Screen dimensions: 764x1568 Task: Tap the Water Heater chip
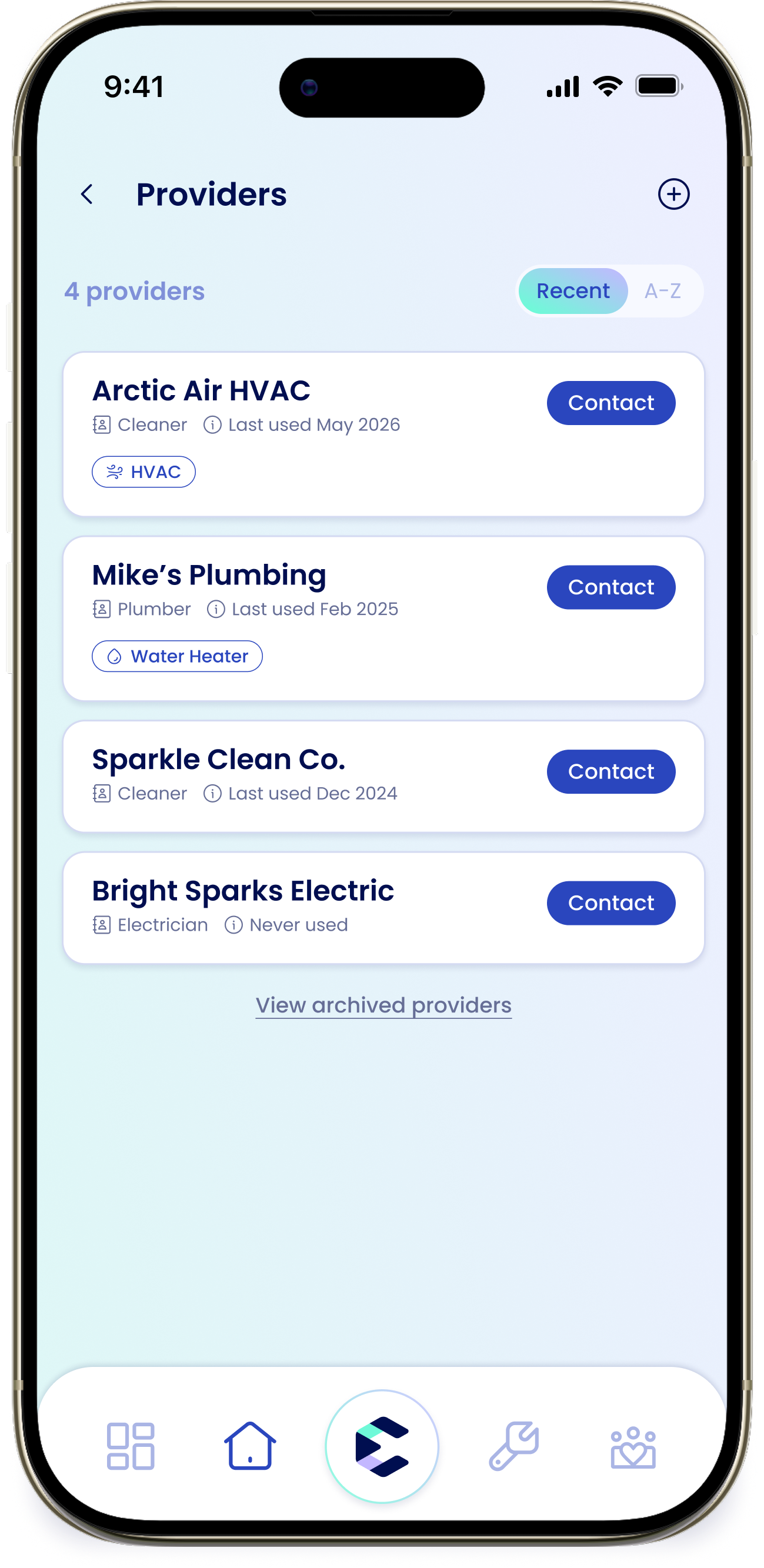pos(177,657)
